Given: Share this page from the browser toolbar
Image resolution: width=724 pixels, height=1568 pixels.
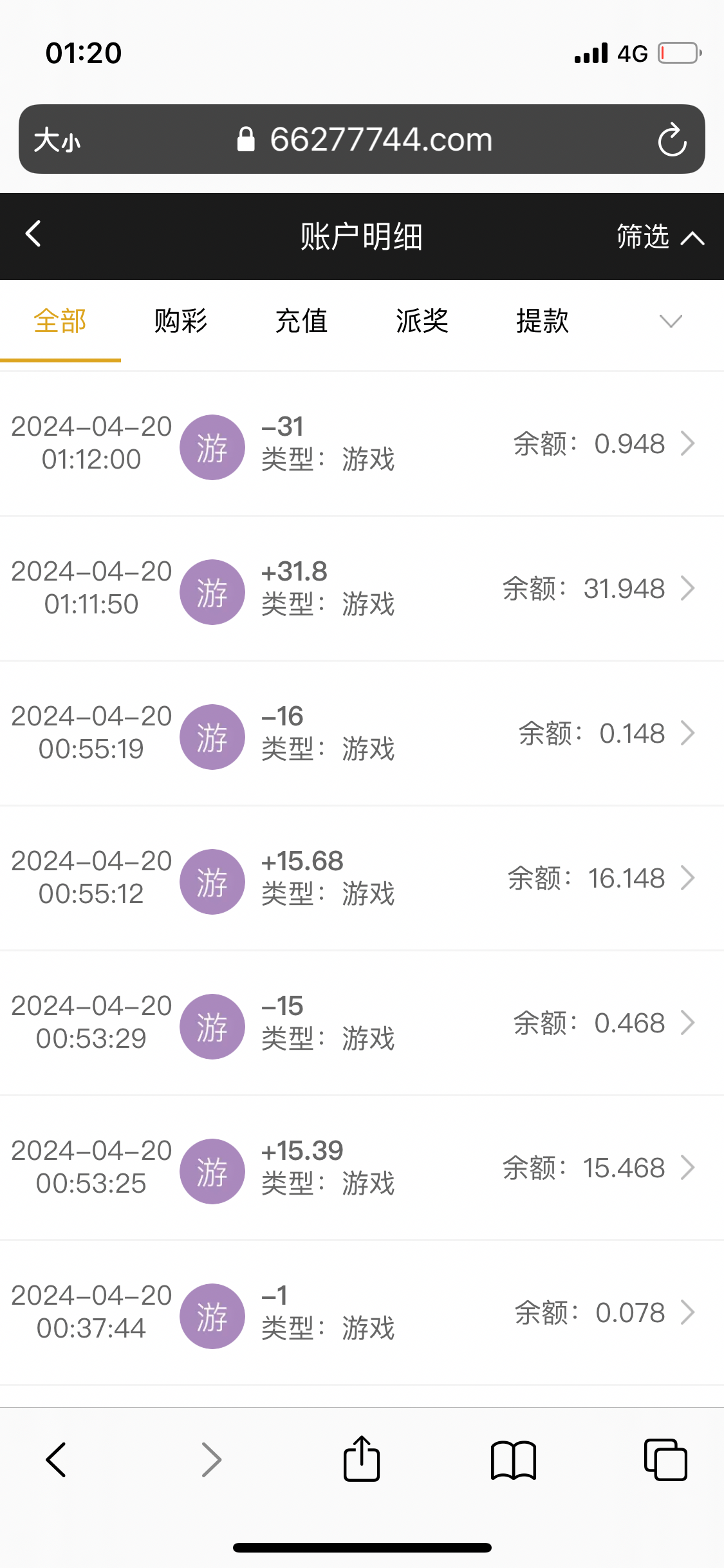Looking at the screenshot, I should [362, 1459].
